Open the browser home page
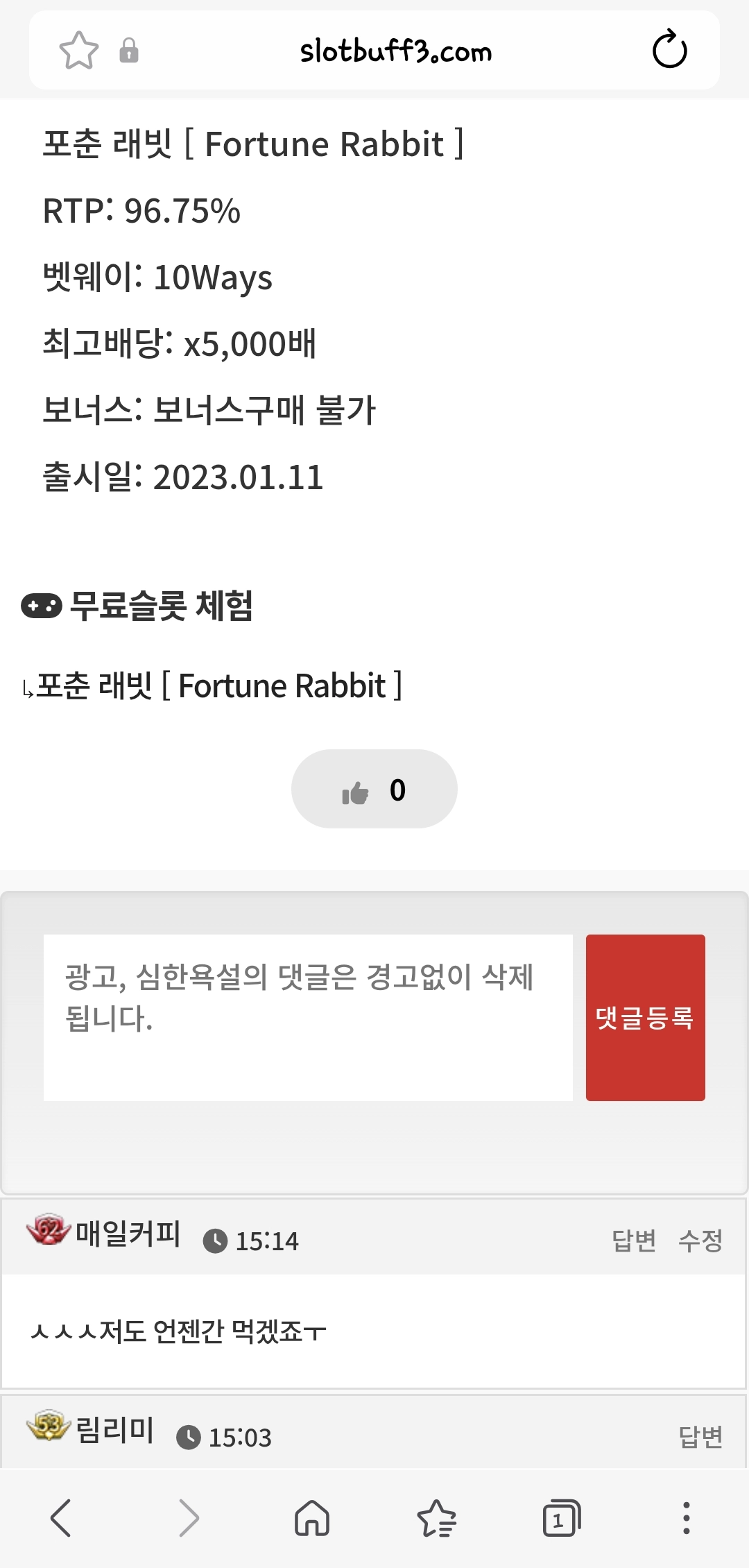This screenshot has width=749, height=1568. coord(312,1518)
